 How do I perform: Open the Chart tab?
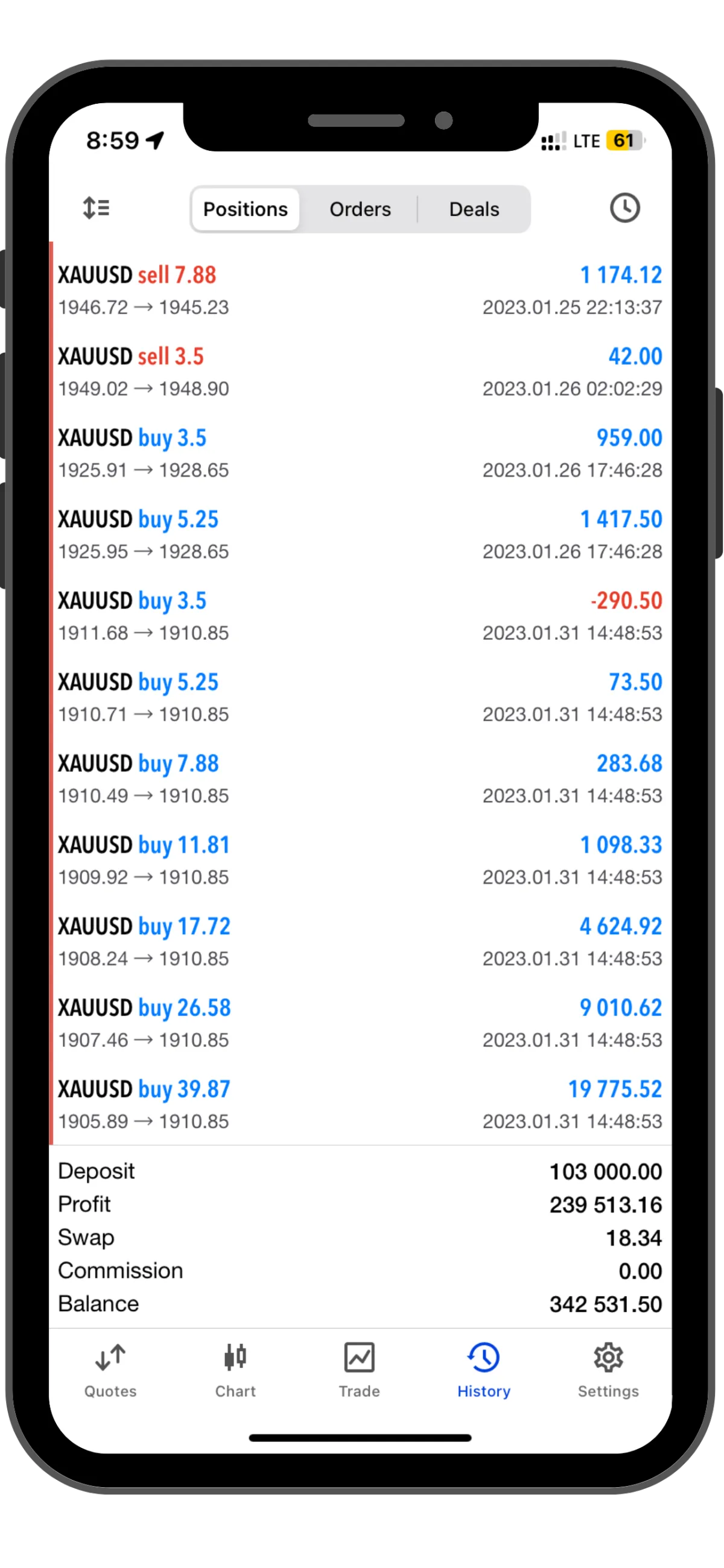pyautogui.click(x=235, y=1371)
